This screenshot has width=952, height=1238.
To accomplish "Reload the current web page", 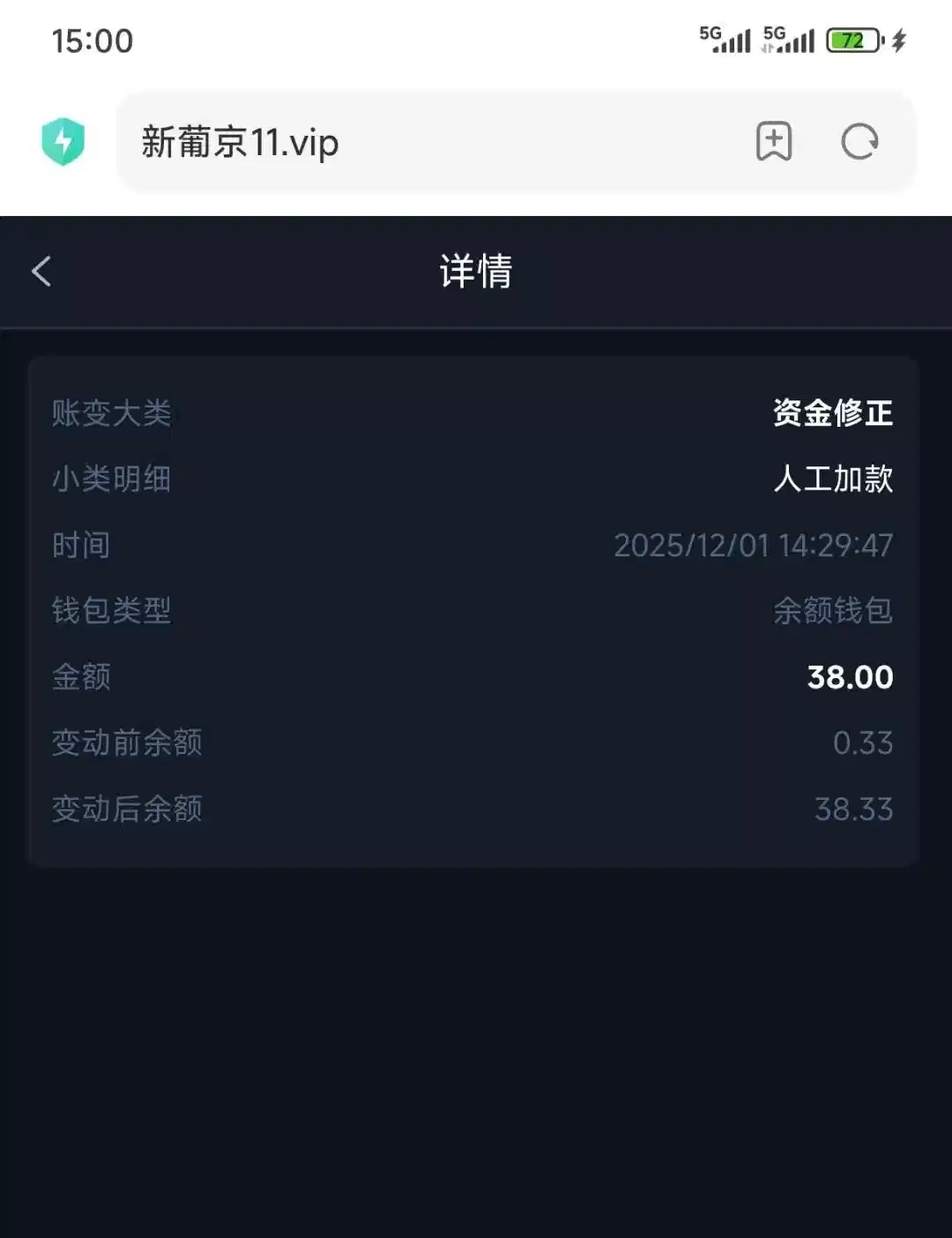I will click(859, 141).
